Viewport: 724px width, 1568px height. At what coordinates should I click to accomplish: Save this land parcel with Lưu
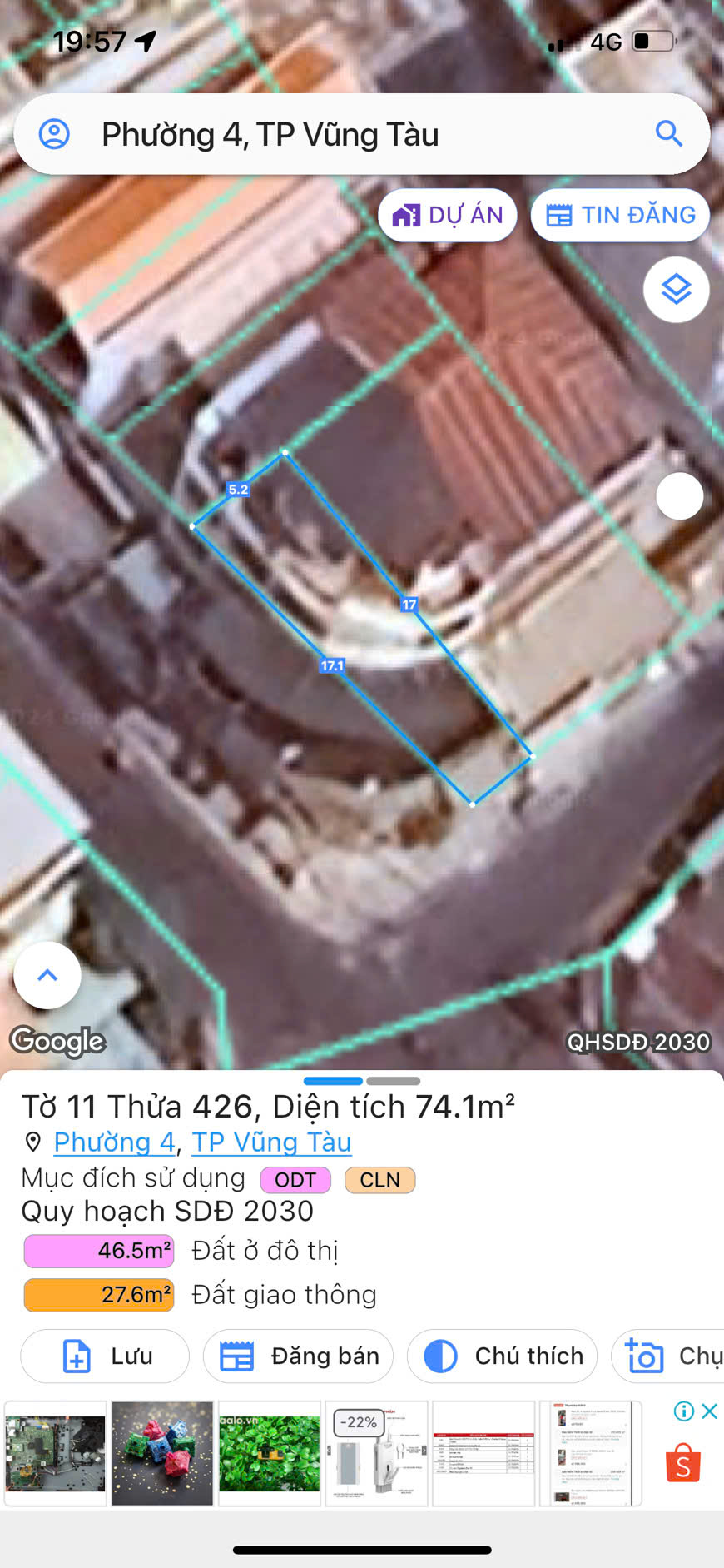[105, 1356]
